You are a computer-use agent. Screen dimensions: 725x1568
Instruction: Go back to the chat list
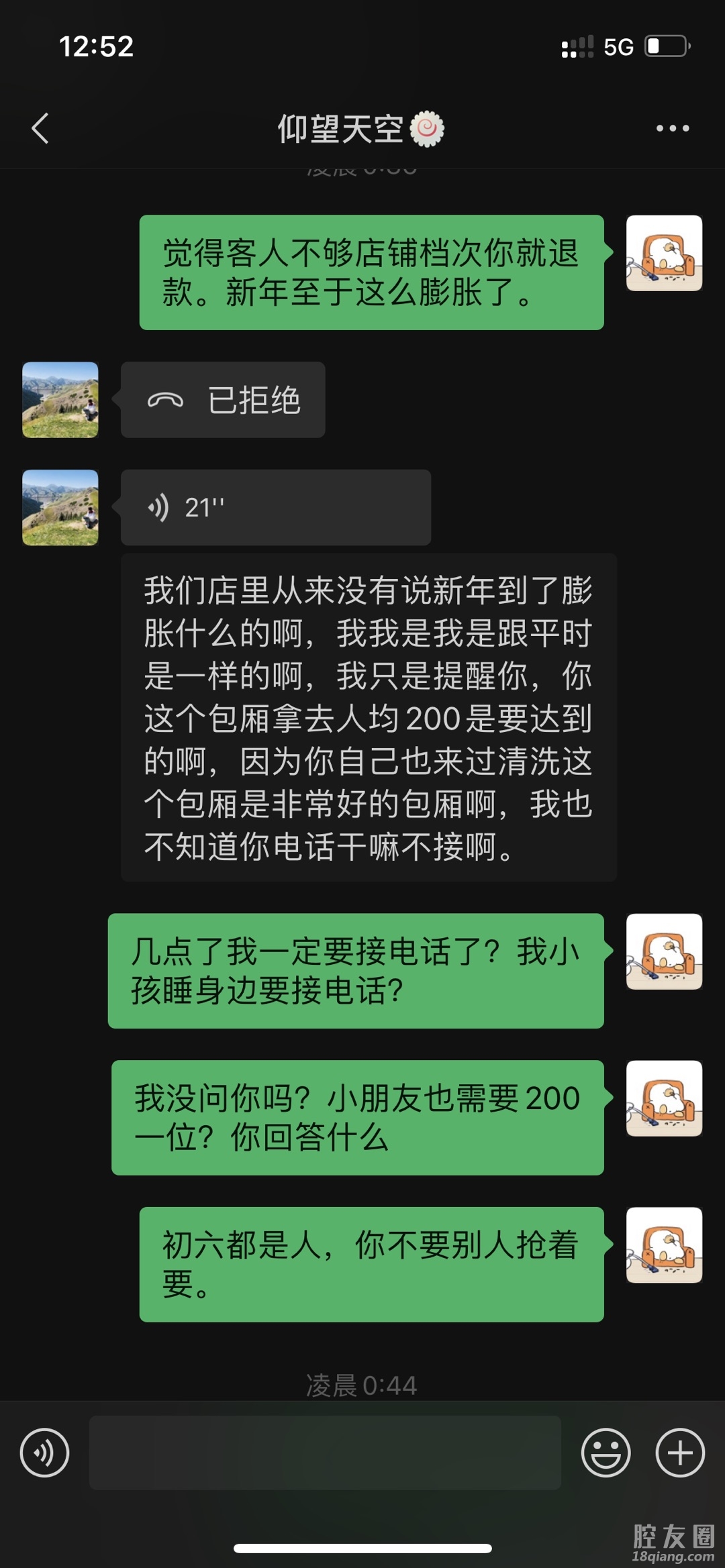coord(40,128)
